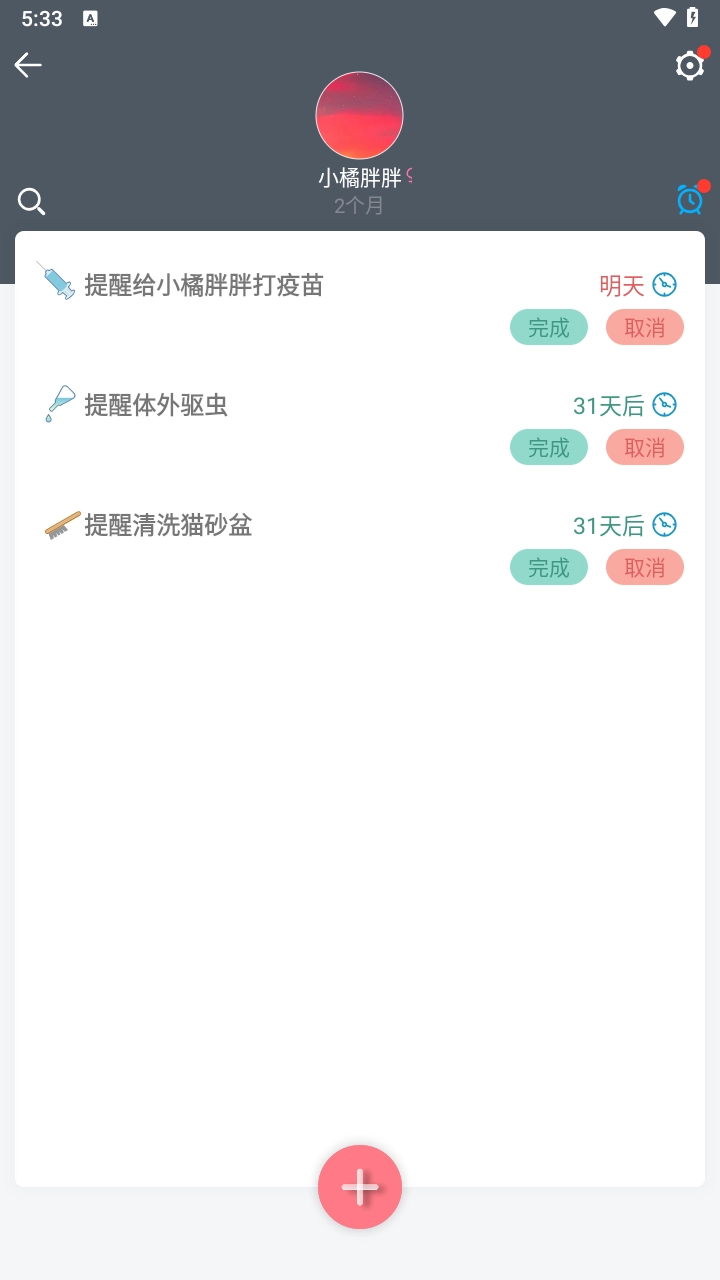The height and width of the screenshot is (1280, 720).
Task: Open the 提醒给小橘胖胖打疫苗 reminder
Action: (x=203, y=285)
